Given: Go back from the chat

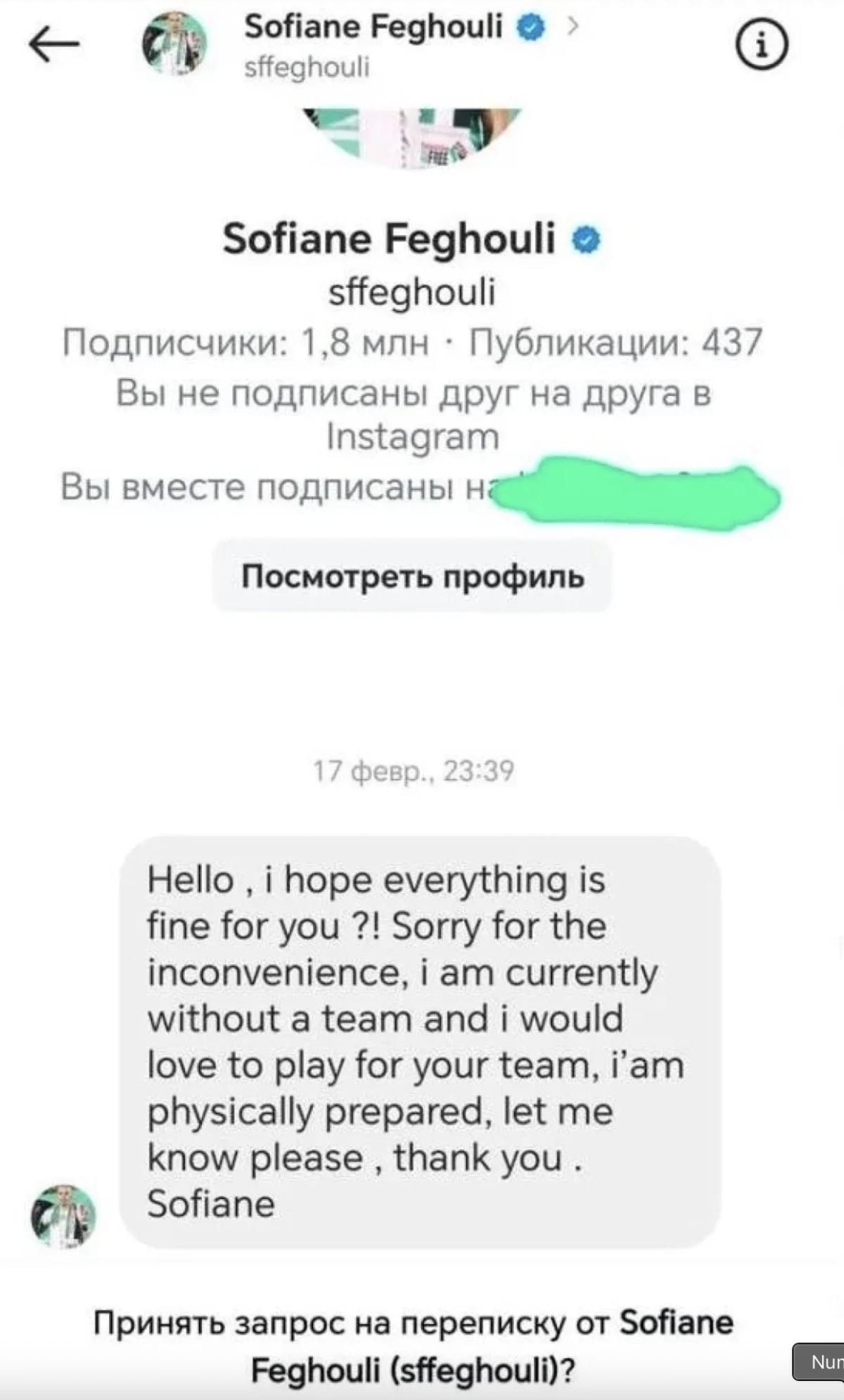Looking at the screenshot, I should [x=54, y=45].
